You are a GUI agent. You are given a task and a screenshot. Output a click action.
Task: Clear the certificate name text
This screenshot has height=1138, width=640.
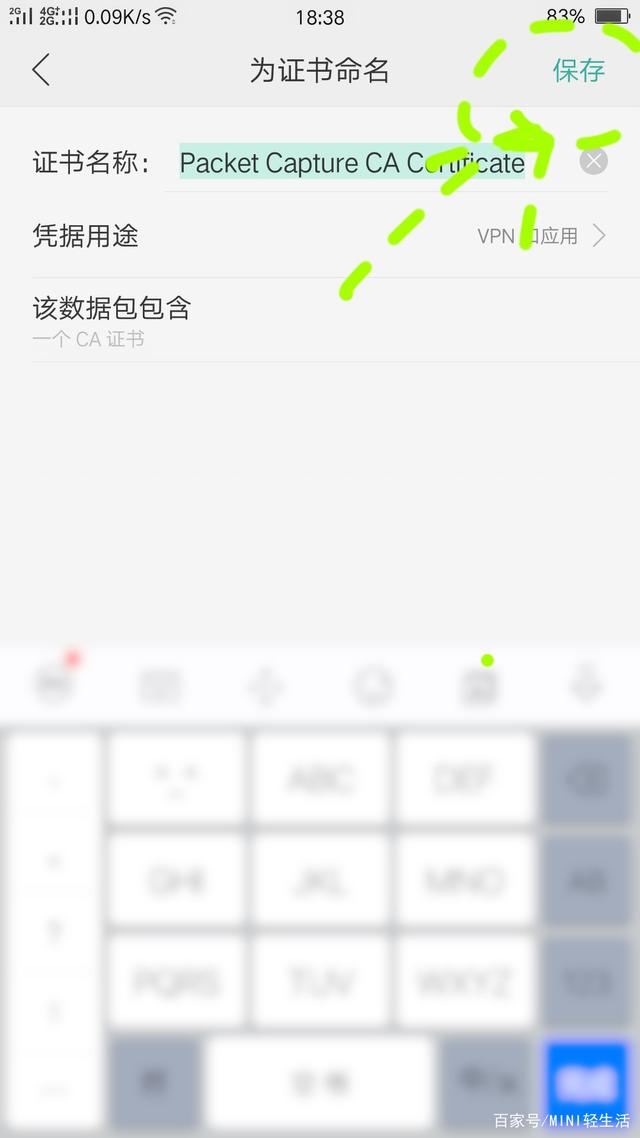(593, 162)
